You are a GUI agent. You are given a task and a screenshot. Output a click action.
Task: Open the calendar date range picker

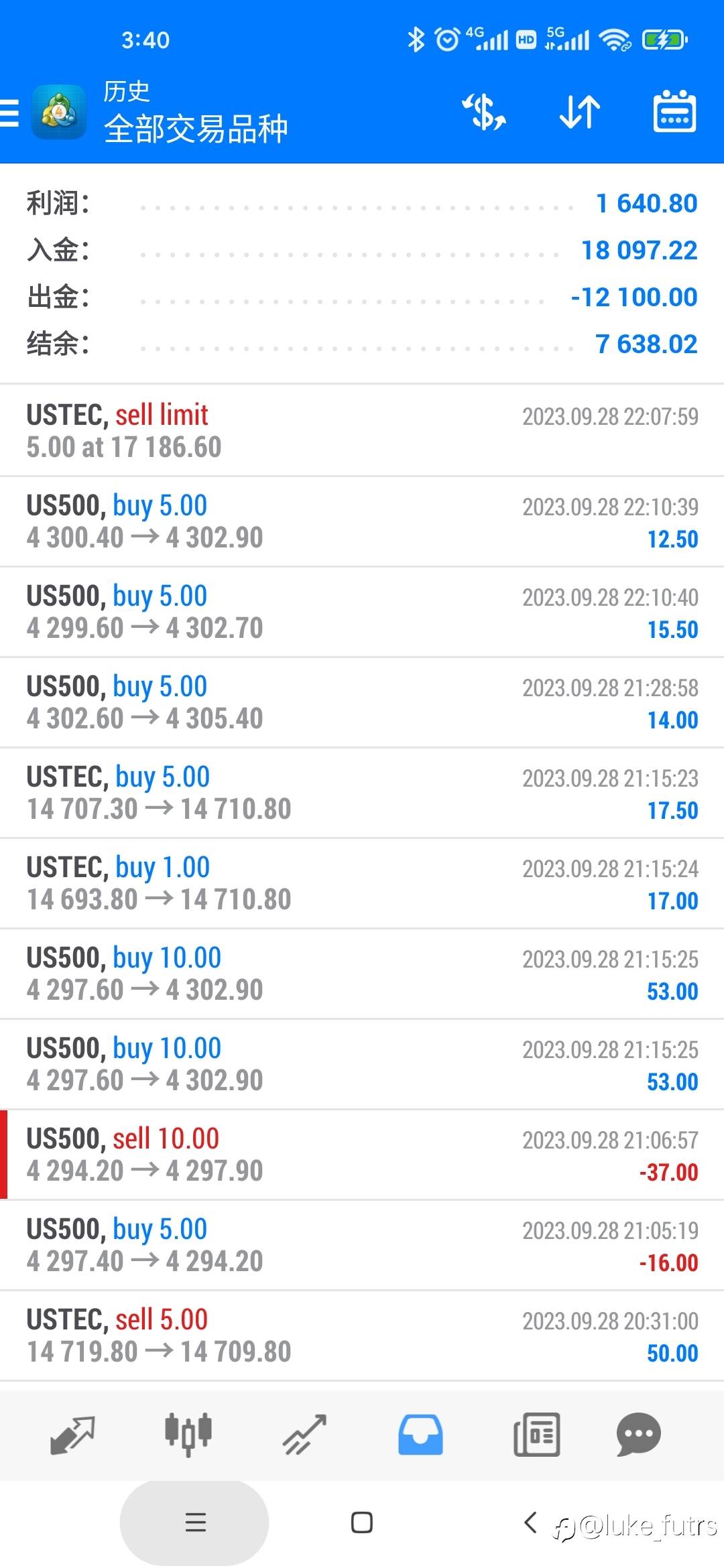[x=674, y=112]
